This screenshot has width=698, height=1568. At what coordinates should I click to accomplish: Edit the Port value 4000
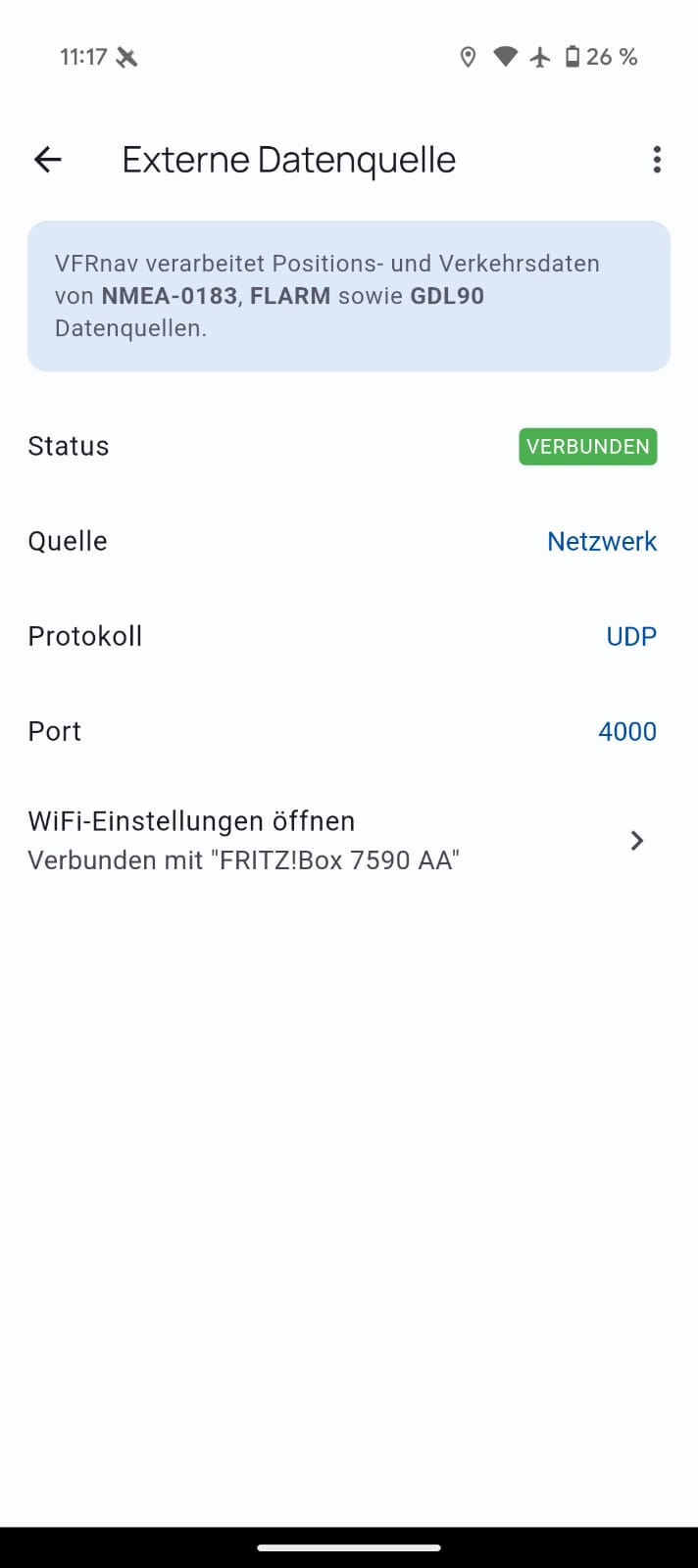click(626, 731)
